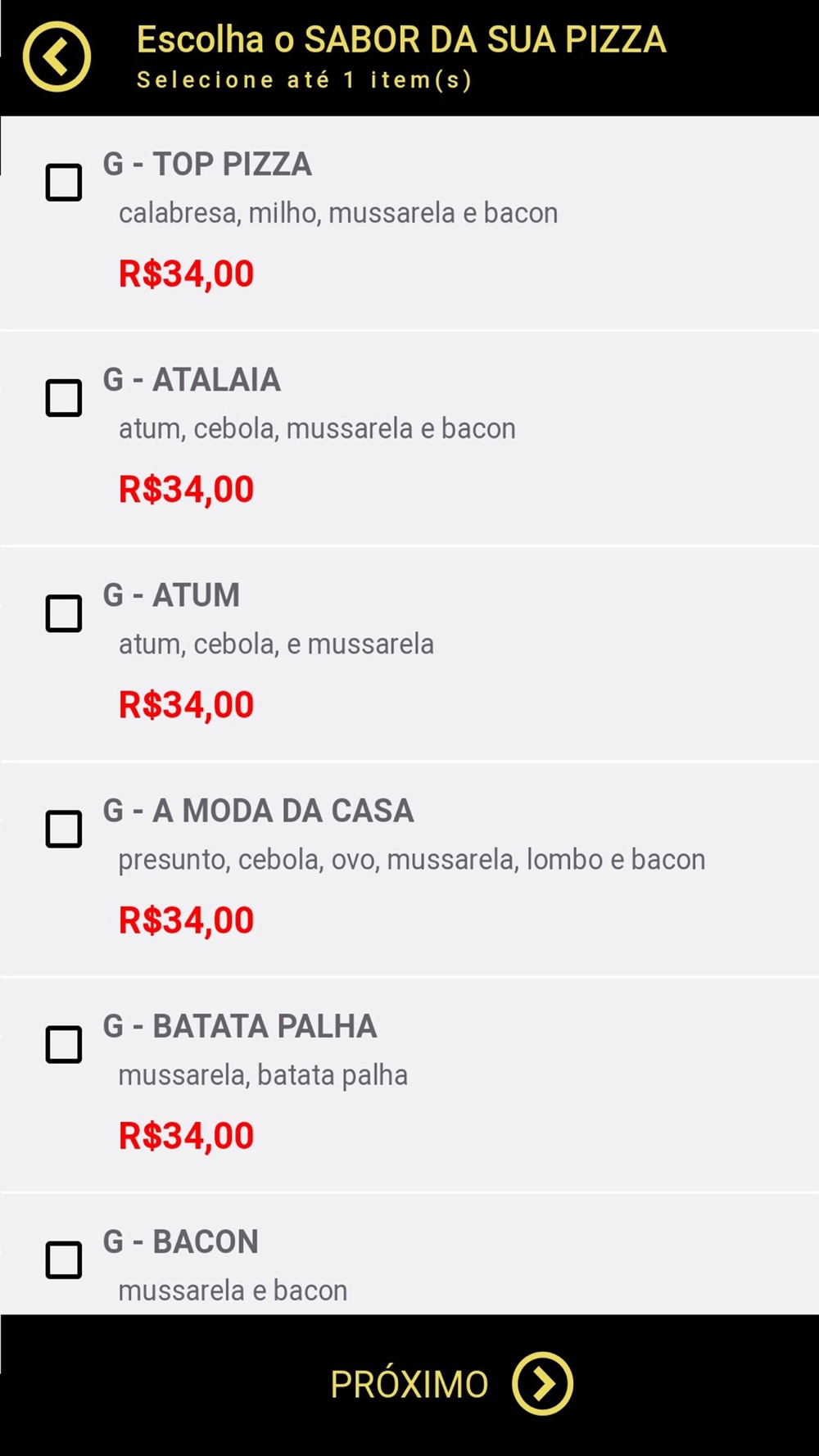Select G - BATATA PALHA flavor checkbox
The height and width of the screenshot is (1456, 819).
pyautogui.click(x=63, y=1043)
